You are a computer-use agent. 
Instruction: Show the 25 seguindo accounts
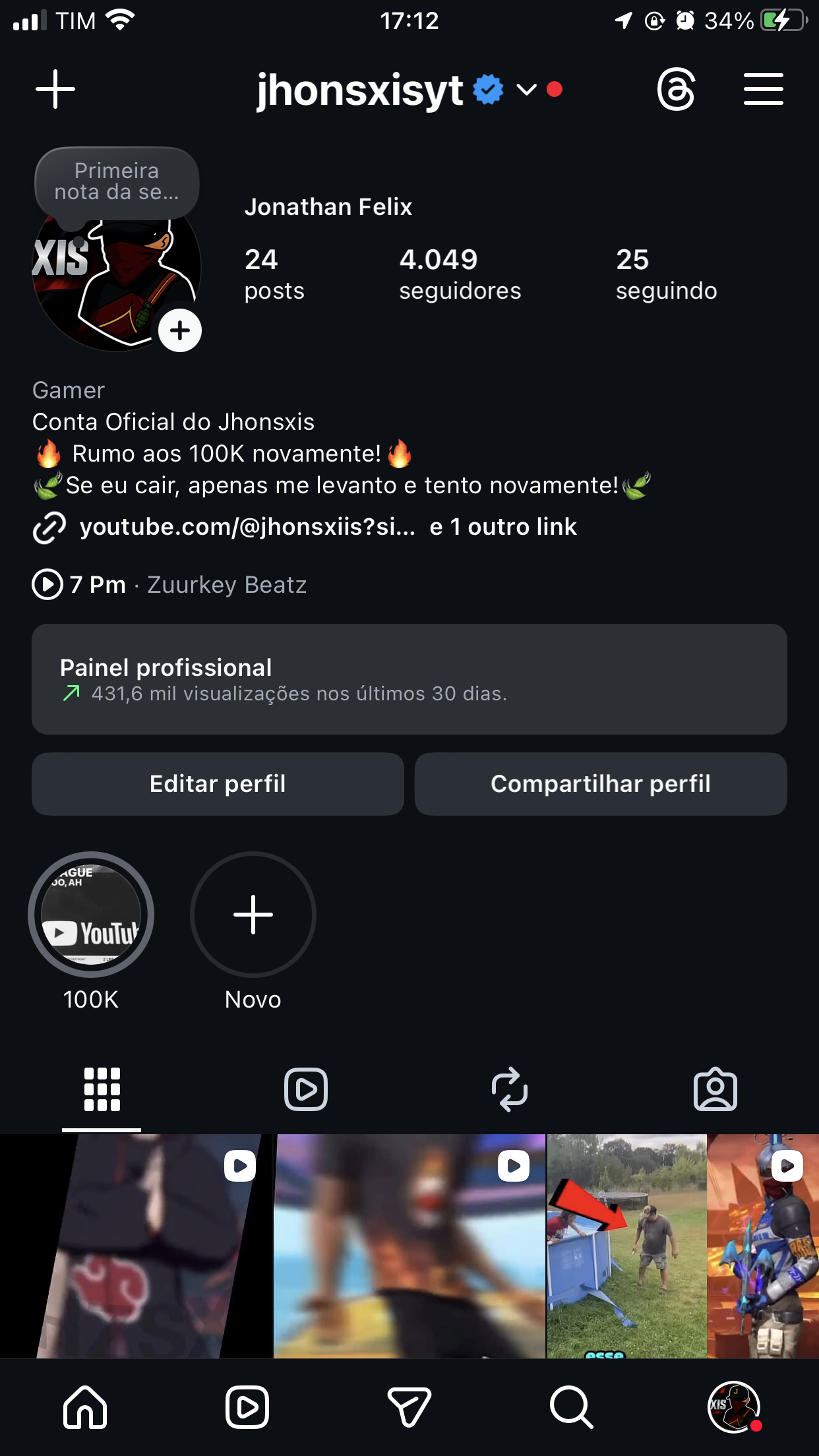[x=666, y=274]
